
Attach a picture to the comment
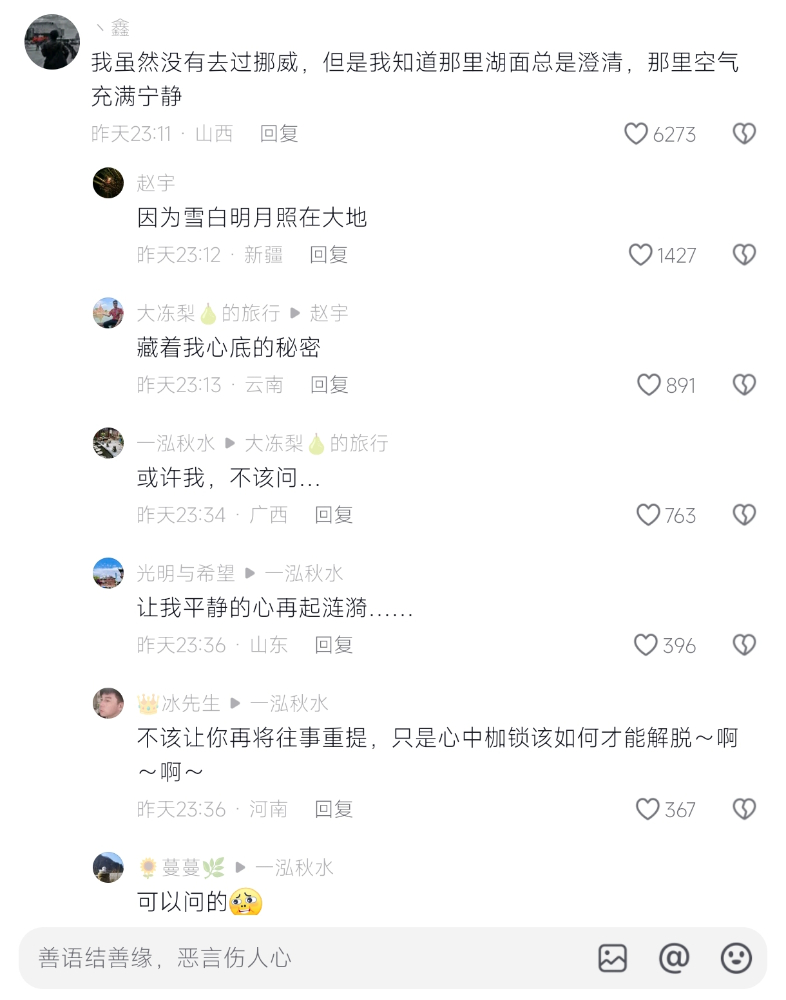(612, 958)
